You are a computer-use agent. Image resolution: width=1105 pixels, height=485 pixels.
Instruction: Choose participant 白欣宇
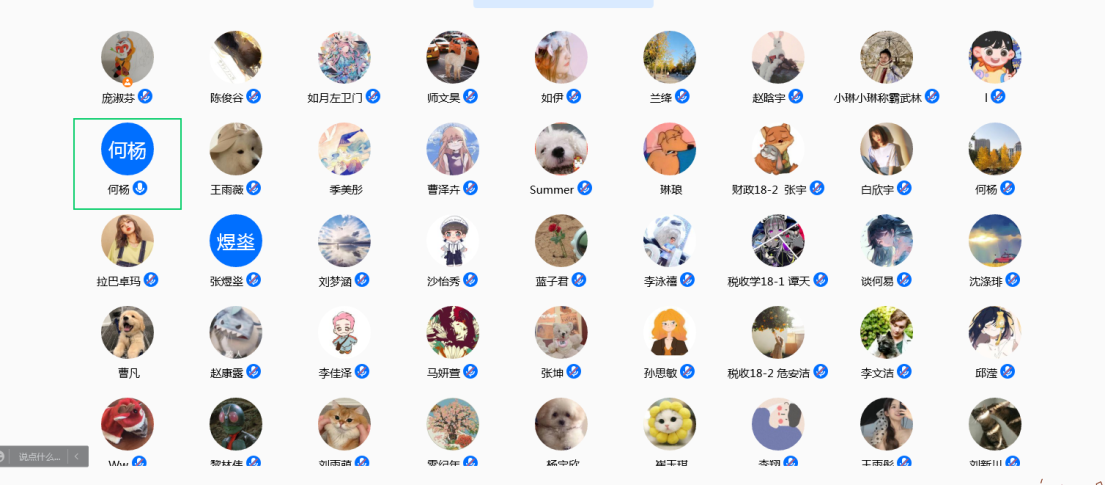point(886,149)
